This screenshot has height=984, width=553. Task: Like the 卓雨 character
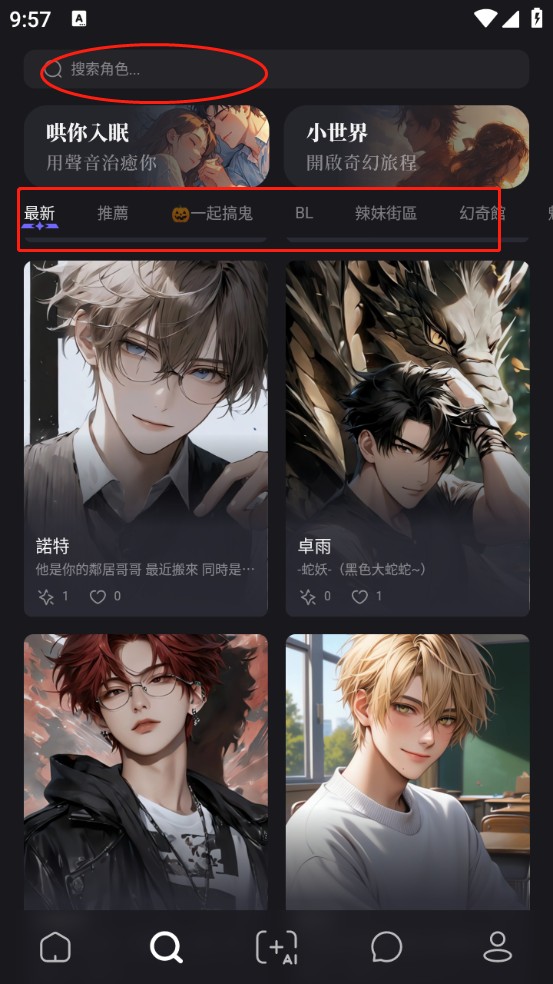click(x=360, y=597)
